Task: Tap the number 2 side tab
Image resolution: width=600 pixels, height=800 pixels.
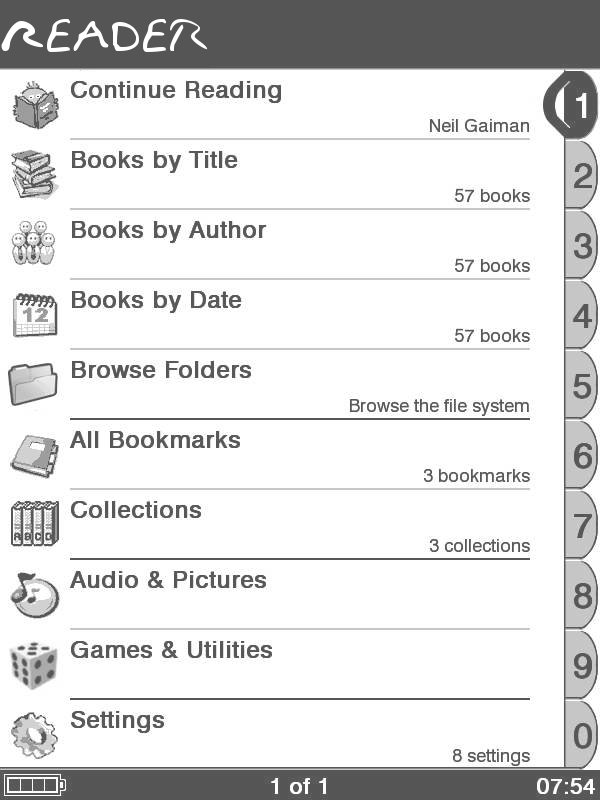Action: pos(582,176)
